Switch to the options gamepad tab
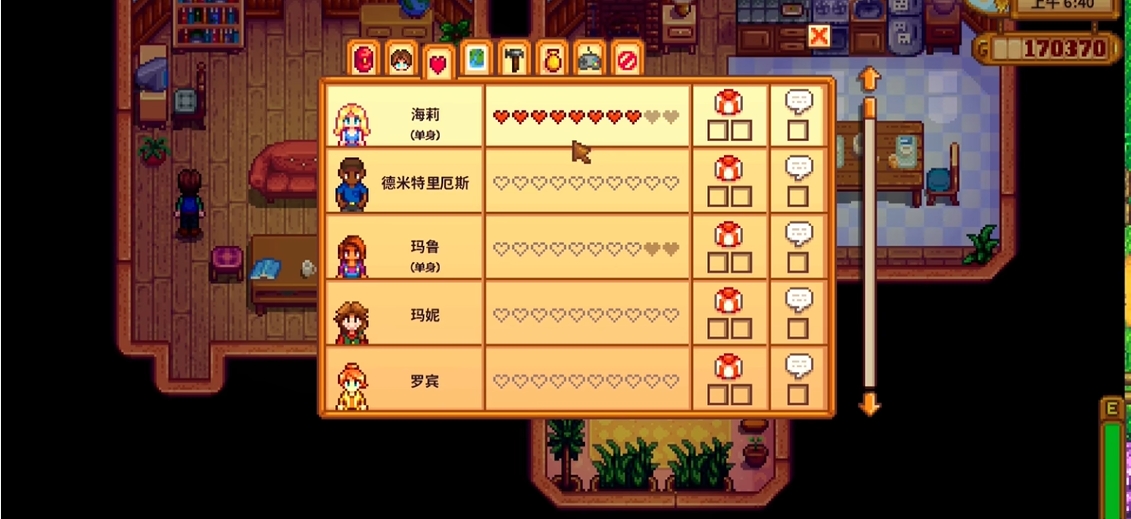 (x=589, y=59)
